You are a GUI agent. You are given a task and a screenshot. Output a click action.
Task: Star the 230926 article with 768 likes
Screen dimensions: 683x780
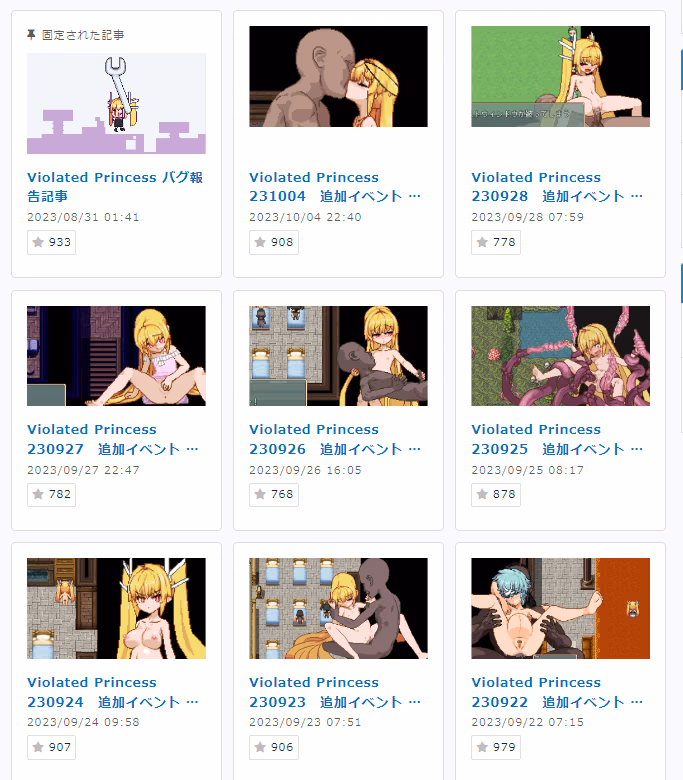[273, 494]
